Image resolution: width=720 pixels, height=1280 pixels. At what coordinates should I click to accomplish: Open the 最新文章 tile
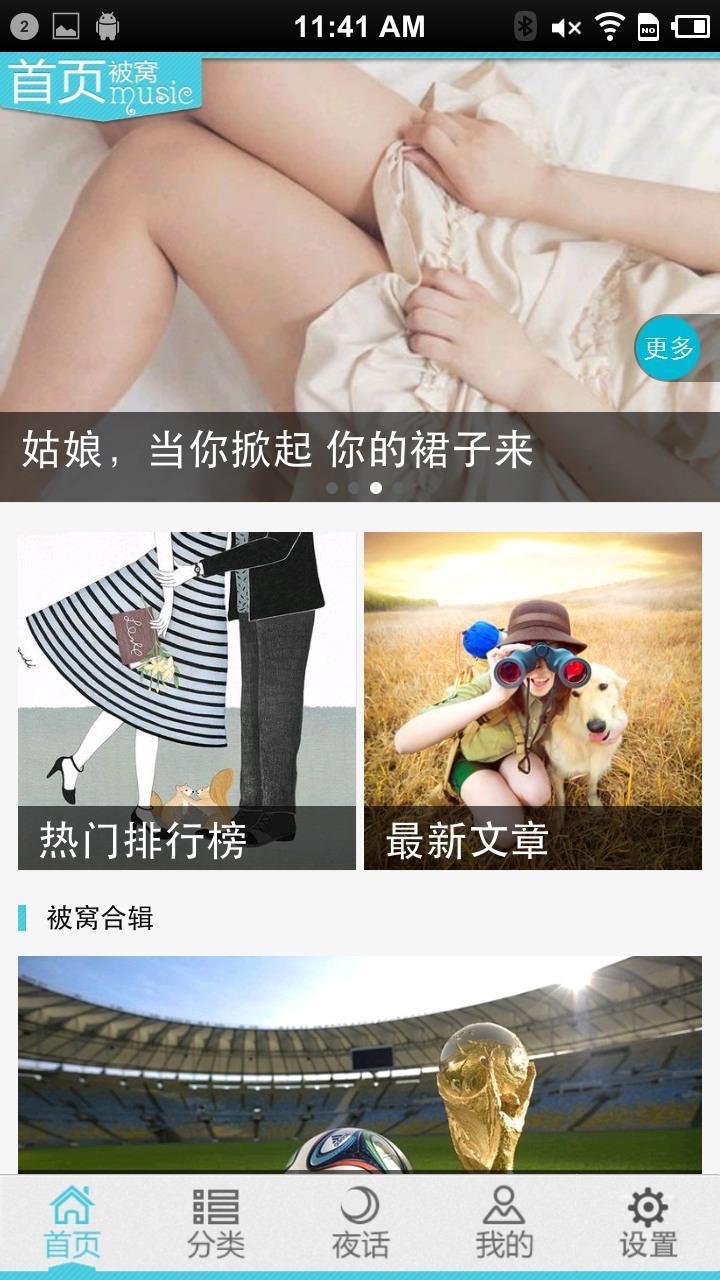click(532, 700)
